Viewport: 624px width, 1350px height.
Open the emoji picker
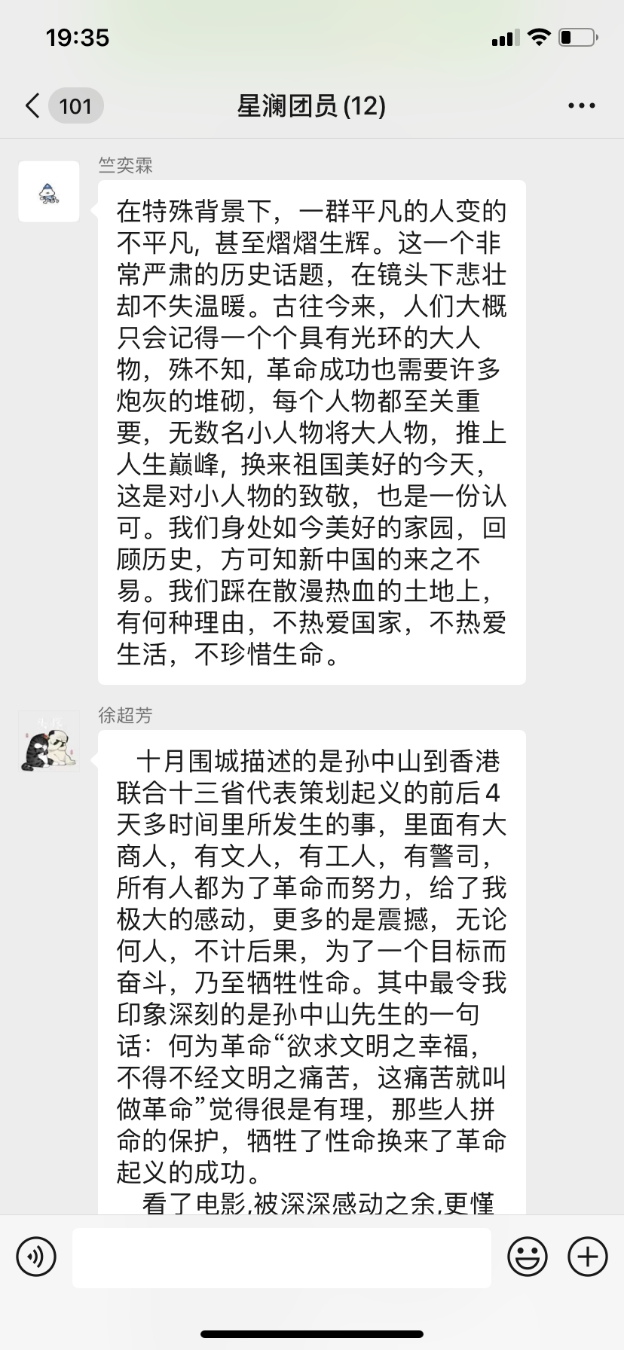click(527, 1256)
